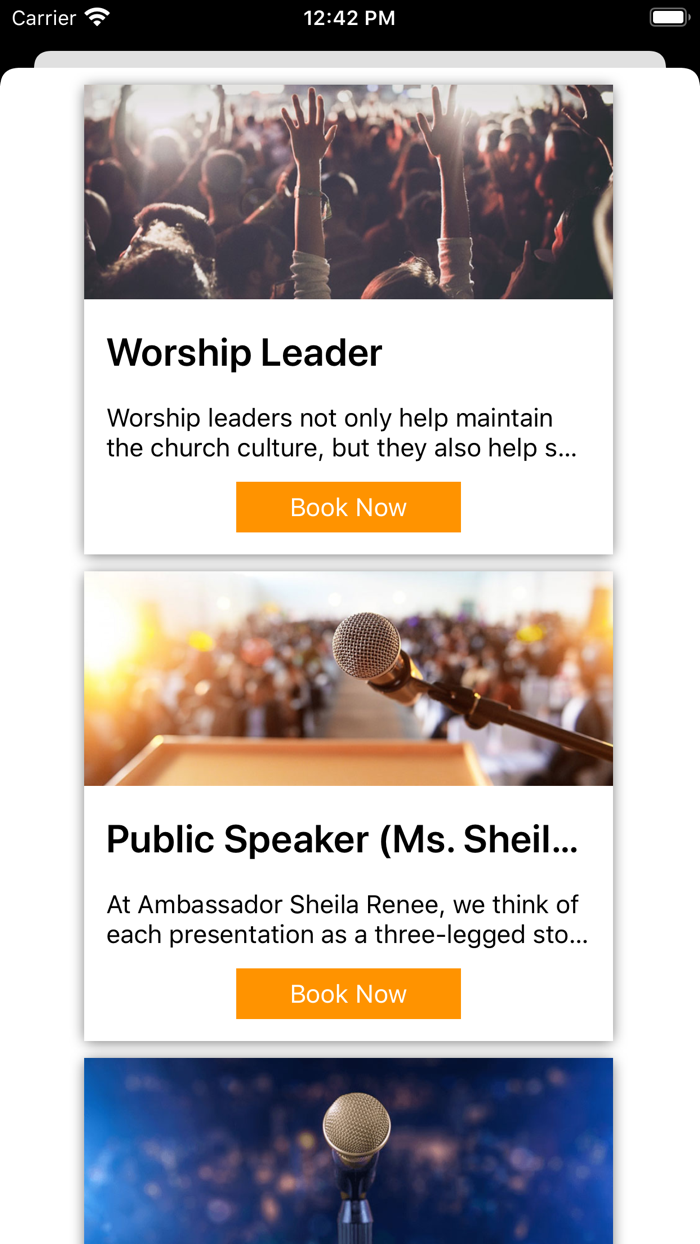Open the Public Speaker (Ms. Sheila) card
The image size is (700, 1244).
pyautogui.click(x=342, y=840)
